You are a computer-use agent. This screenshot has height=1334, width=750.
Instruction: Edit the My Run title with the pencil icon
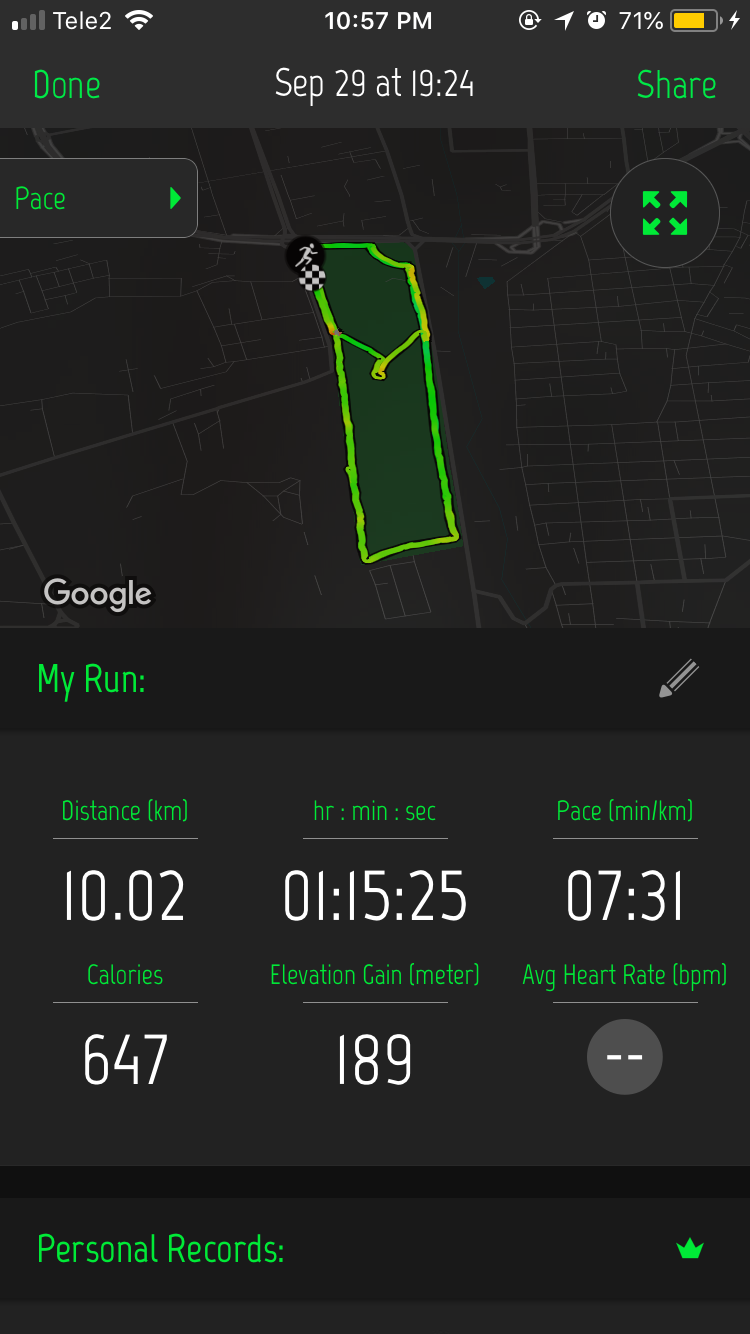(x=679, y=679)
